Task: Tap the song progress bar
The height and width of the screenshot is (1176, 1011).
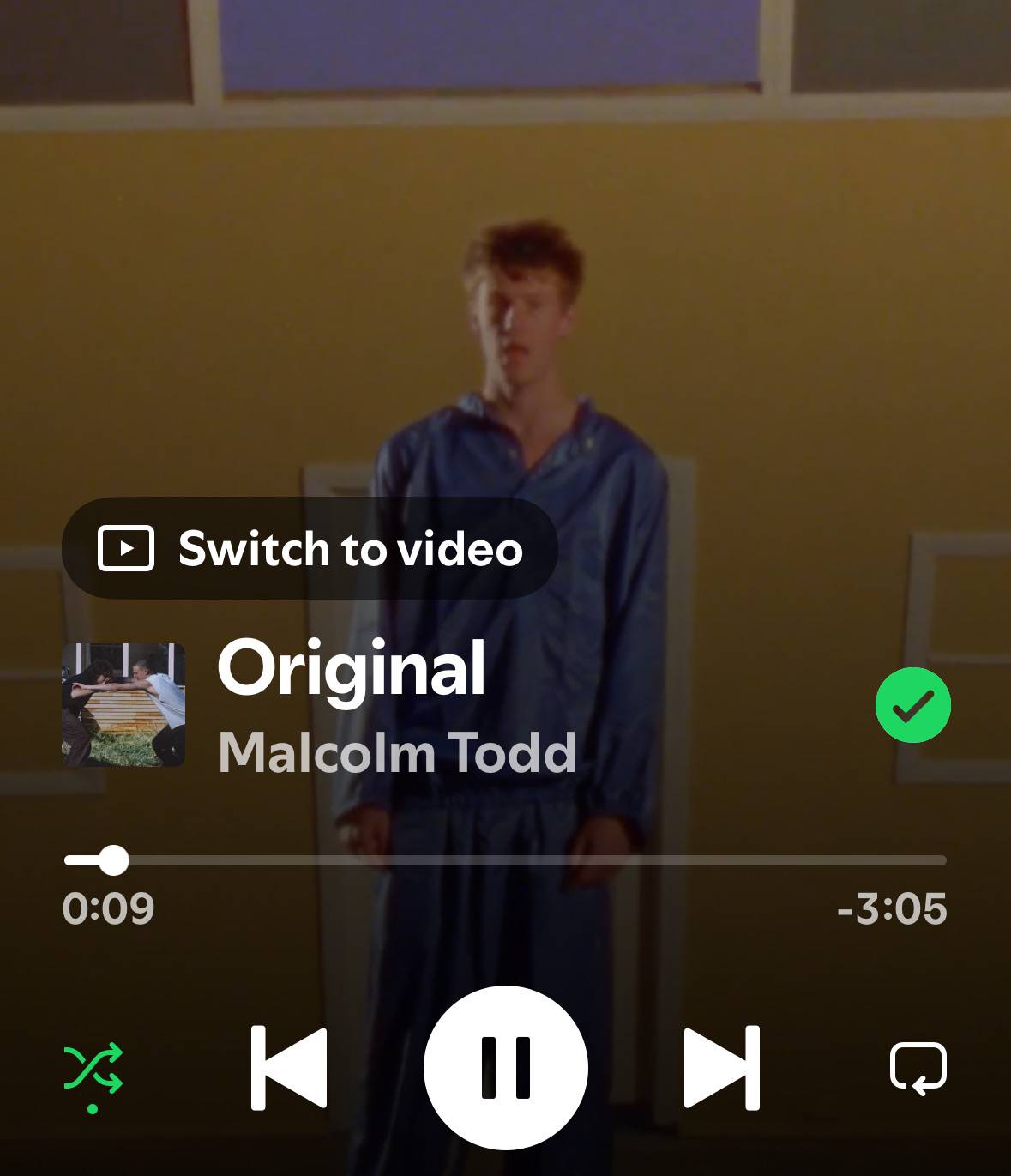Action: click(x=505, y=860)
